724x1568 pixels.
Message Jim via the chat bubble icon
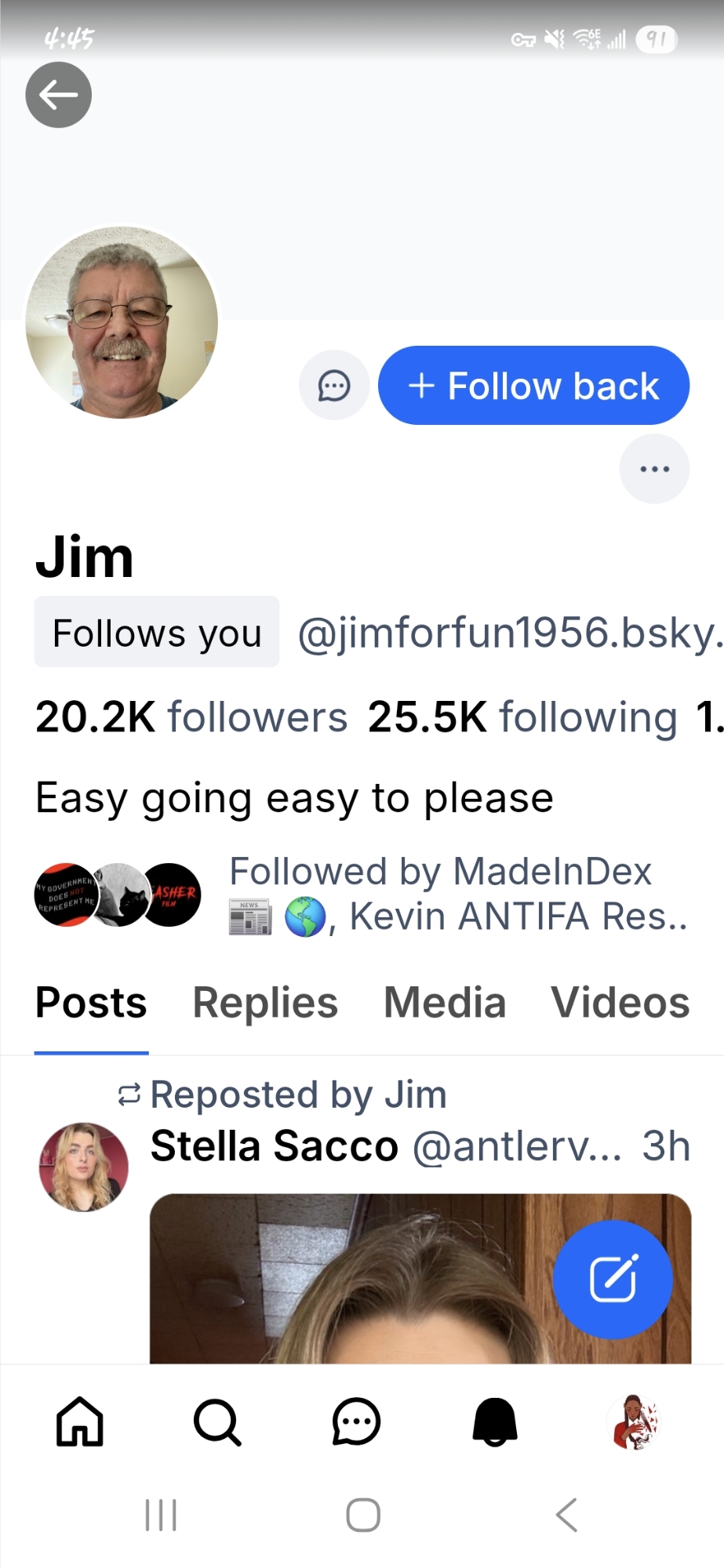click(334, 386)
